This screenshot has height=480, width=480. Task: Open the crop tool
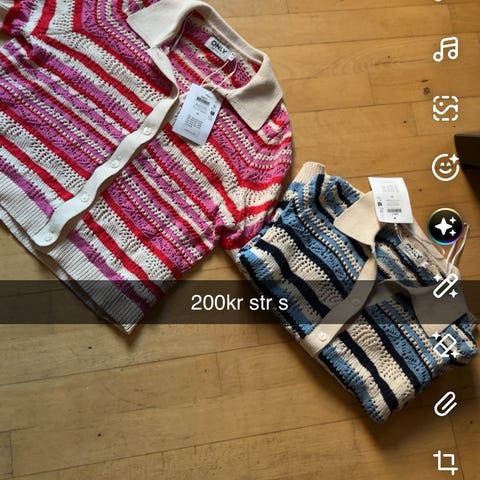tap(446, 463)
